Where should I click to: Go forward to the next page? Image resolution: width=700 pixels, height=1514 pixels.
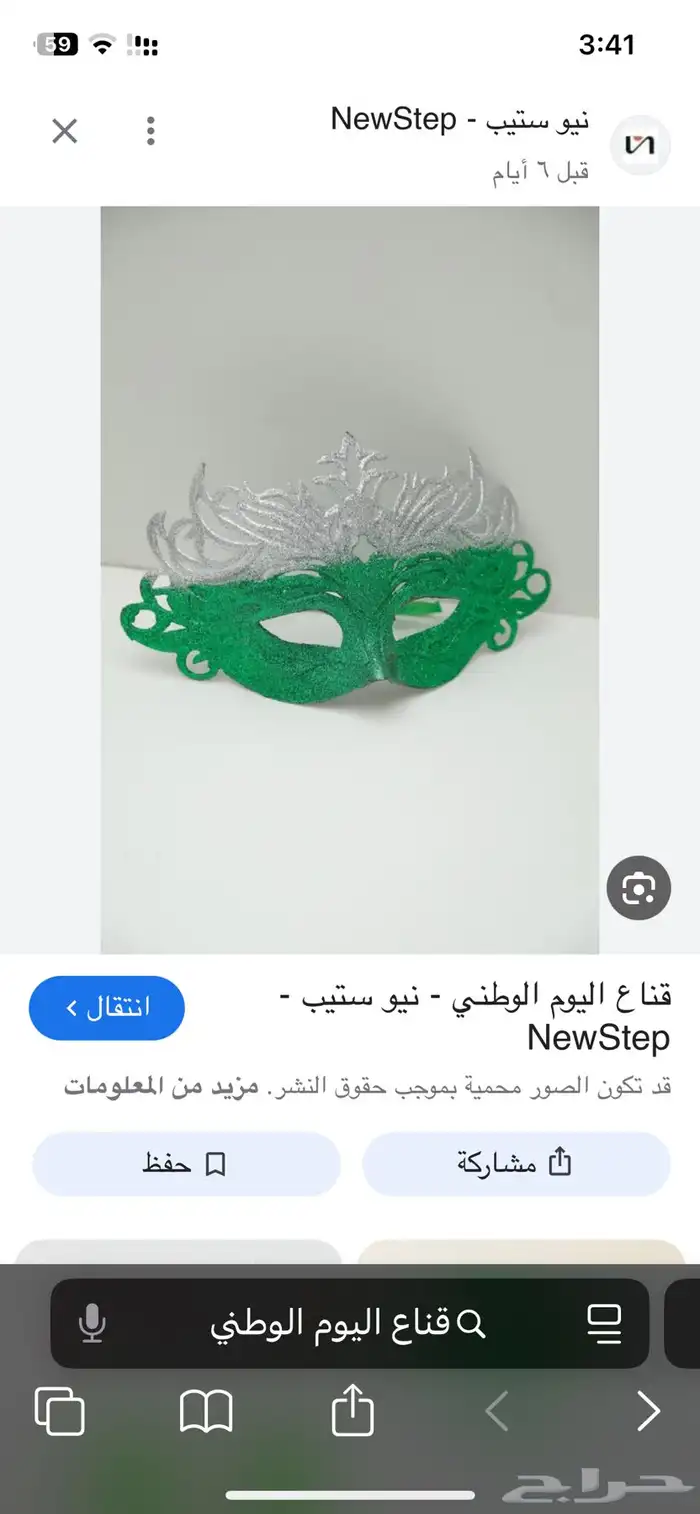(x=648, y=1412)
